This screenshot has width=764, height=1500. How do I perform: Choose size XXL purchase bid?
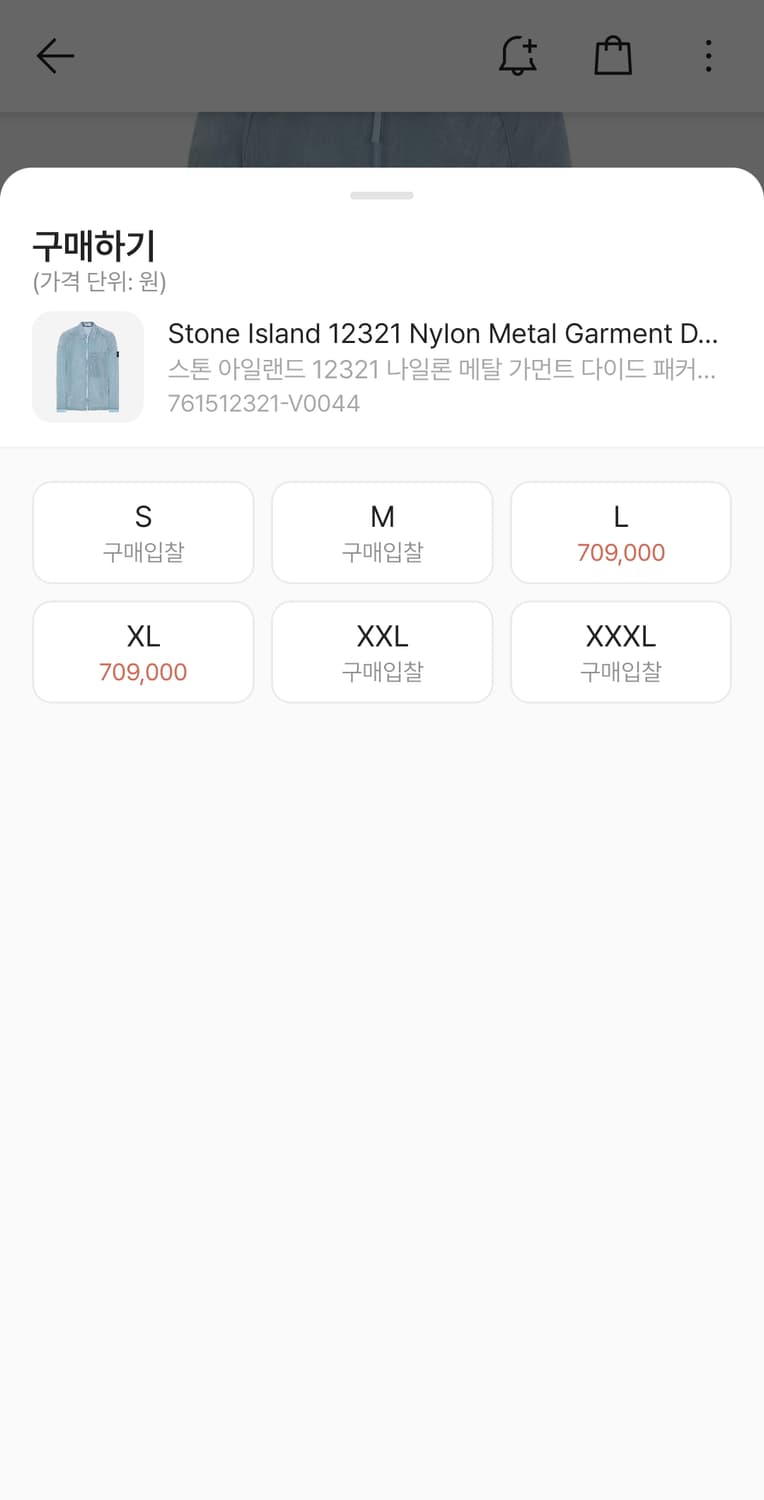pos(382,652)
